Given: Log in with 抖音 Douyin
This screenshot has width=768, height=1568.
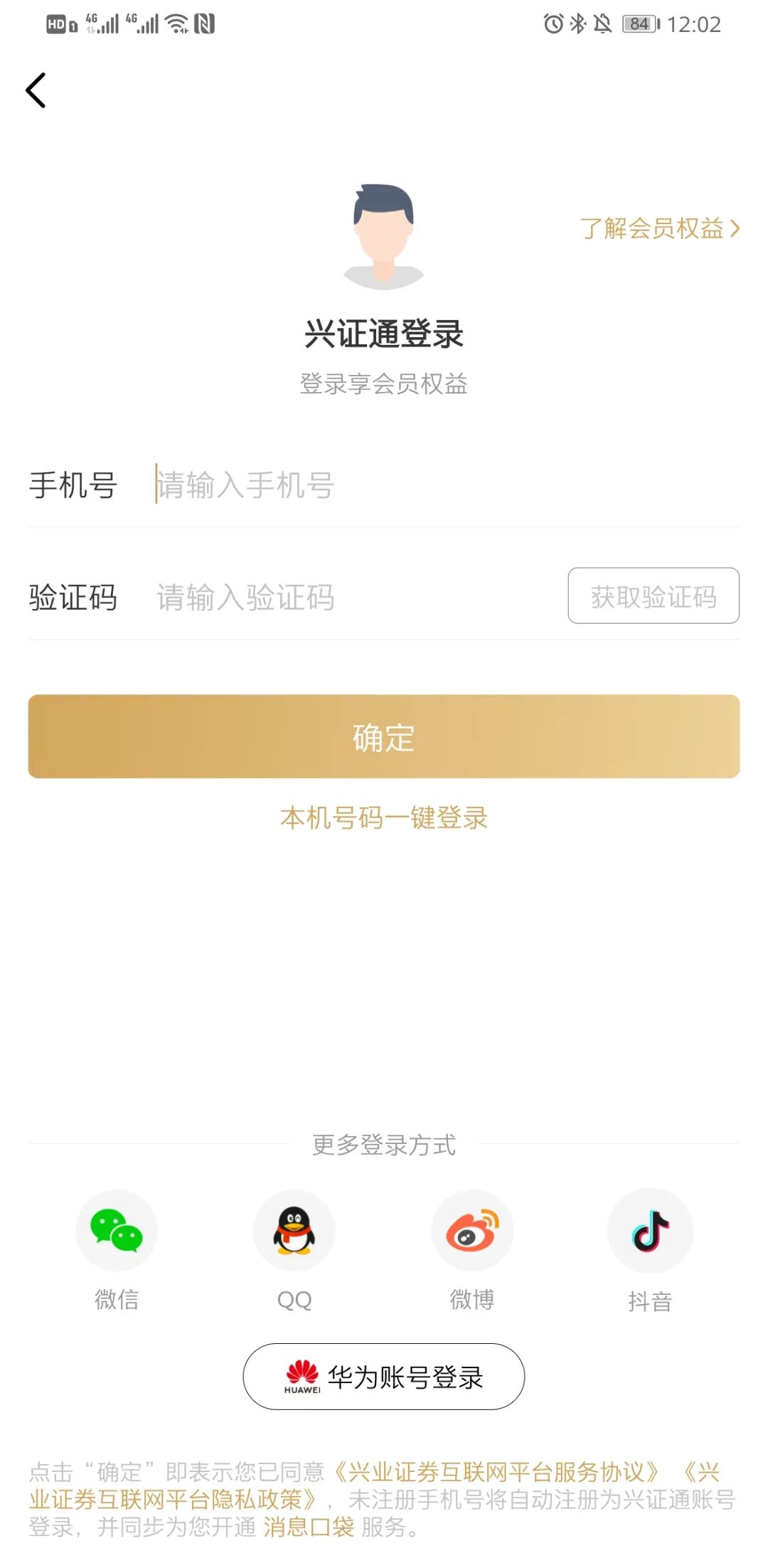Looking at the screenshot, I should pos(650,1231).
